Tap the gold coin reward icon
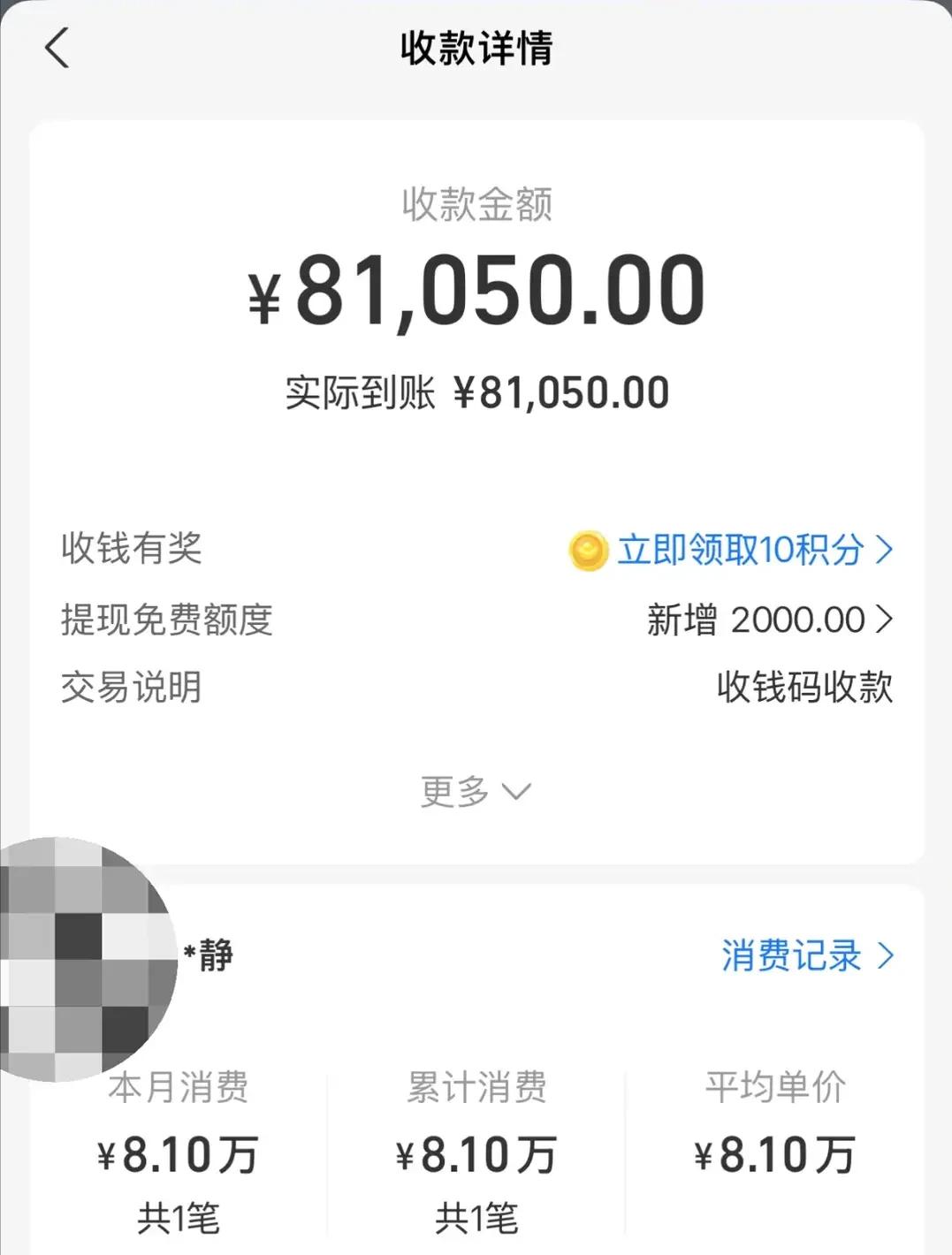Screen dimensions: 952x1255 point(587,550)
